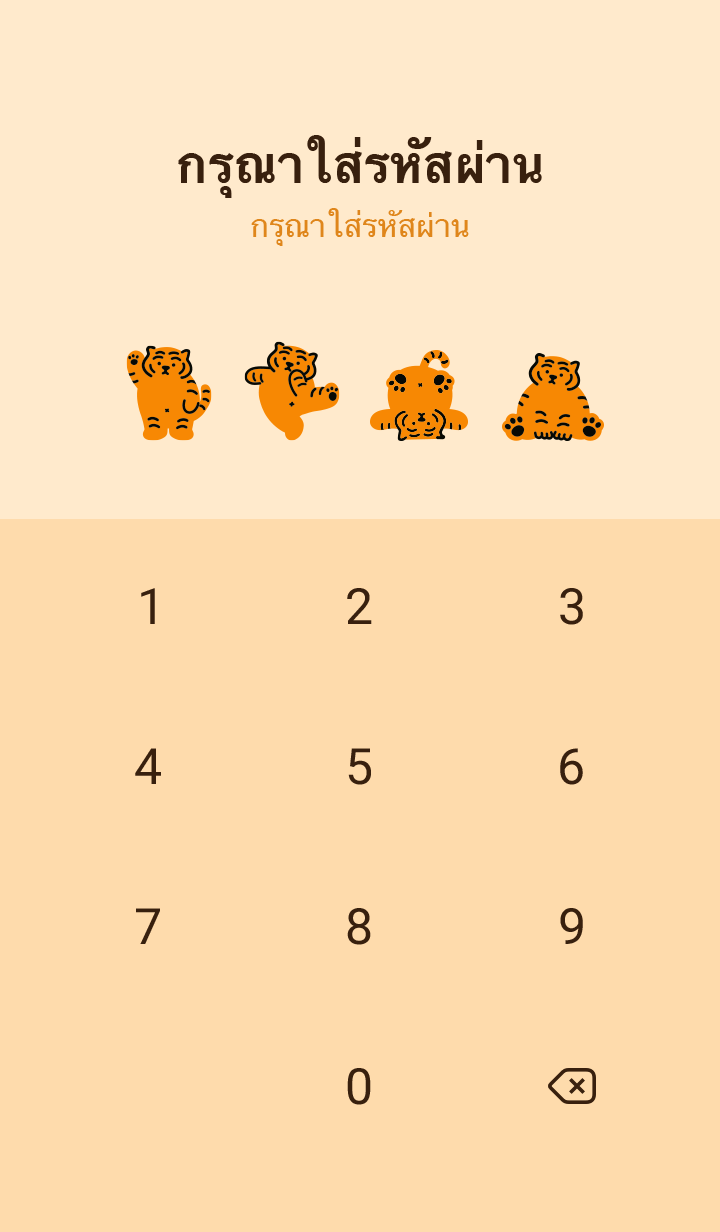Tap the number 2 key
The image size is (720, 1232).
[x=359, y=607]
